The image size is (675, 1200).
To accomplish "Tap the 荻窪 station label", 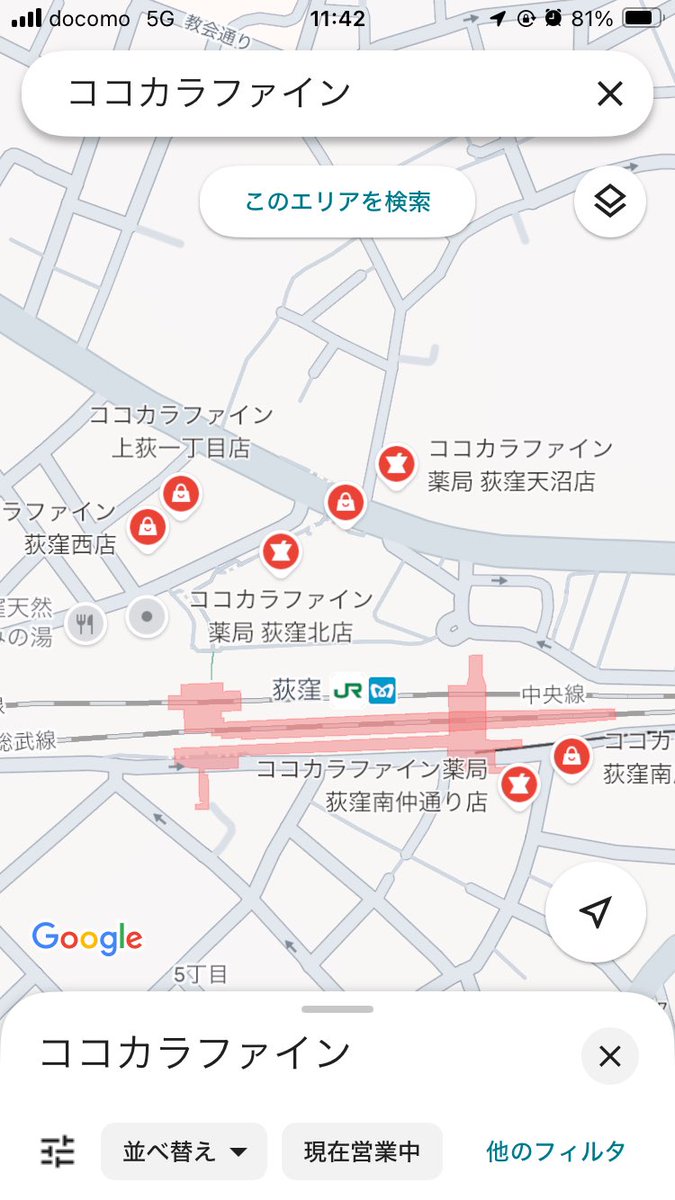I will [298, 690].
